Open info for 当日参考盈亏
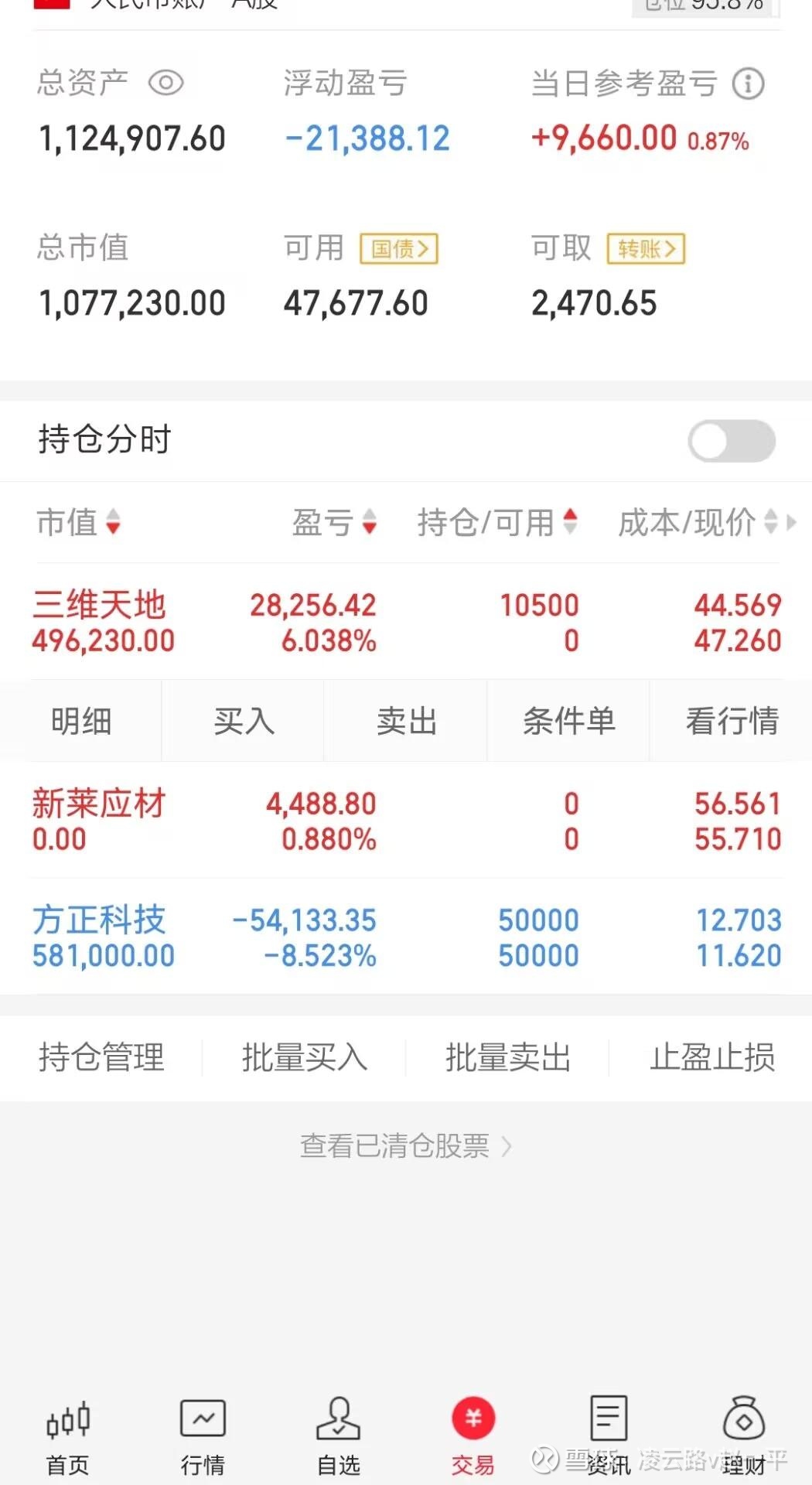Image resolution: width=812 pixels, height=1485 pixels. 748,84
